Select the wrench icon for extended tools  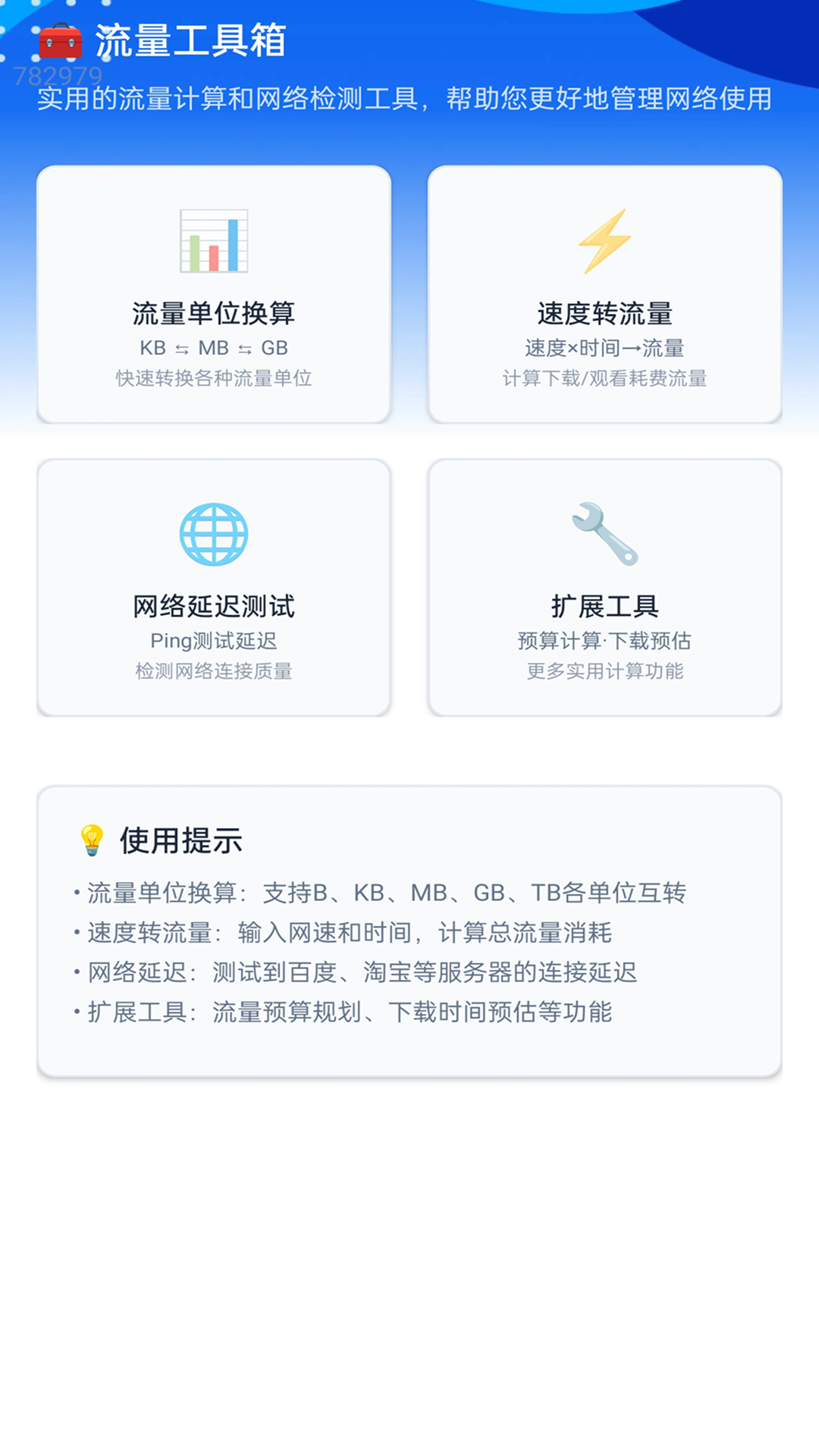pos(604,533)
